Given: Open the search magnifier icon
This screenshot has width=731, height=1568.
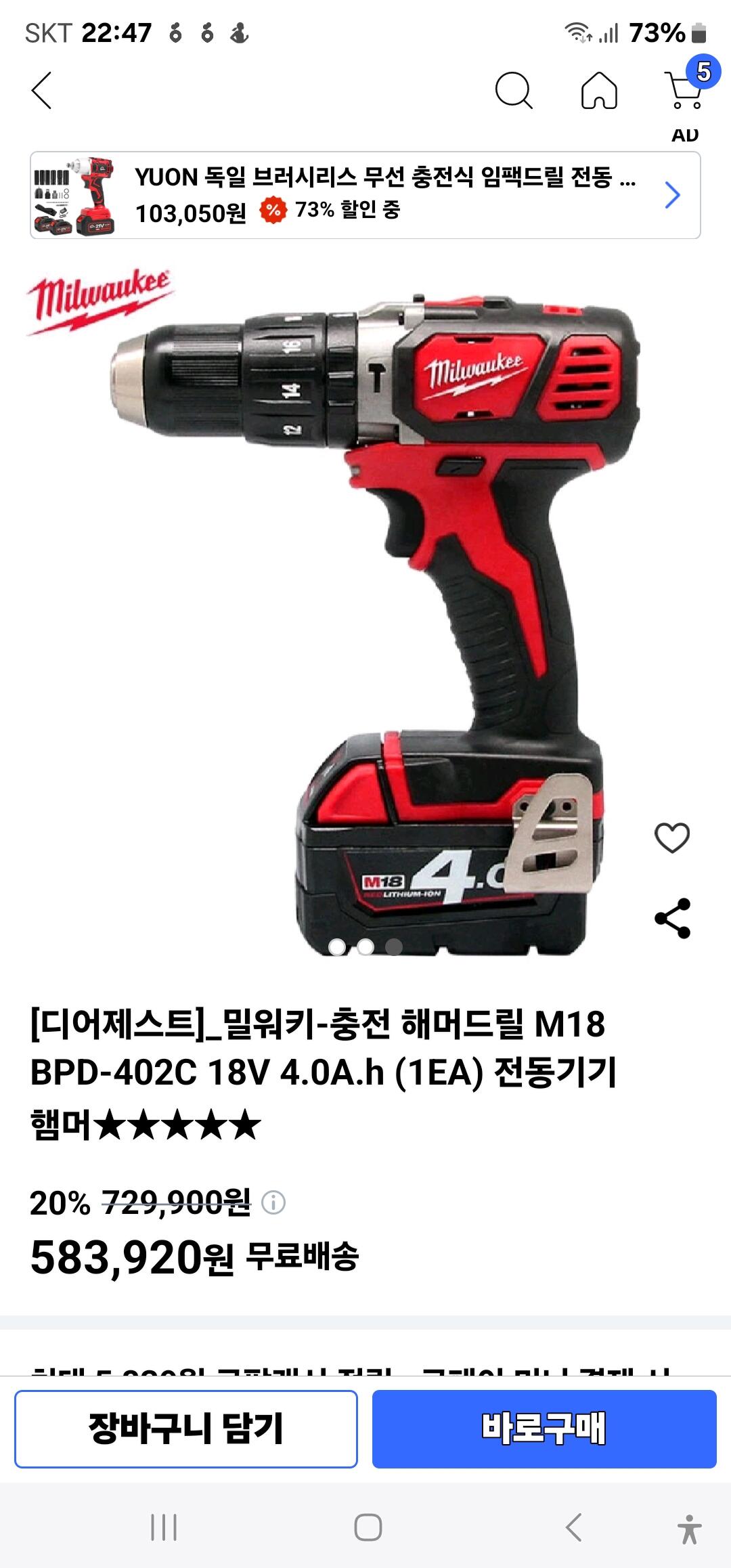Looking at the screenshot, I should pos(514,90).
